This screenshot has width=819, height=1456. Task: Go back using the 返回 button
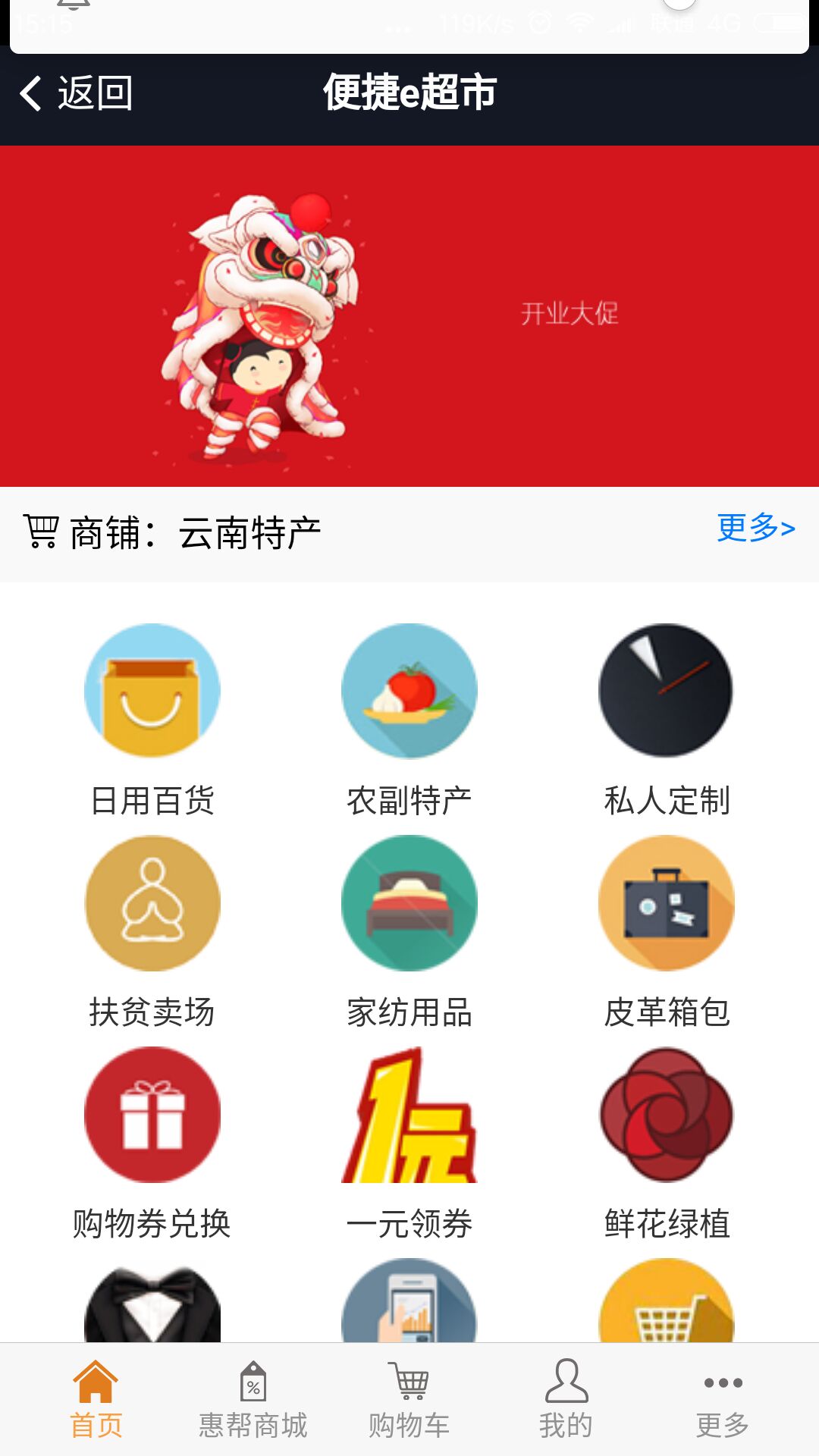click(x=76, y=93)
